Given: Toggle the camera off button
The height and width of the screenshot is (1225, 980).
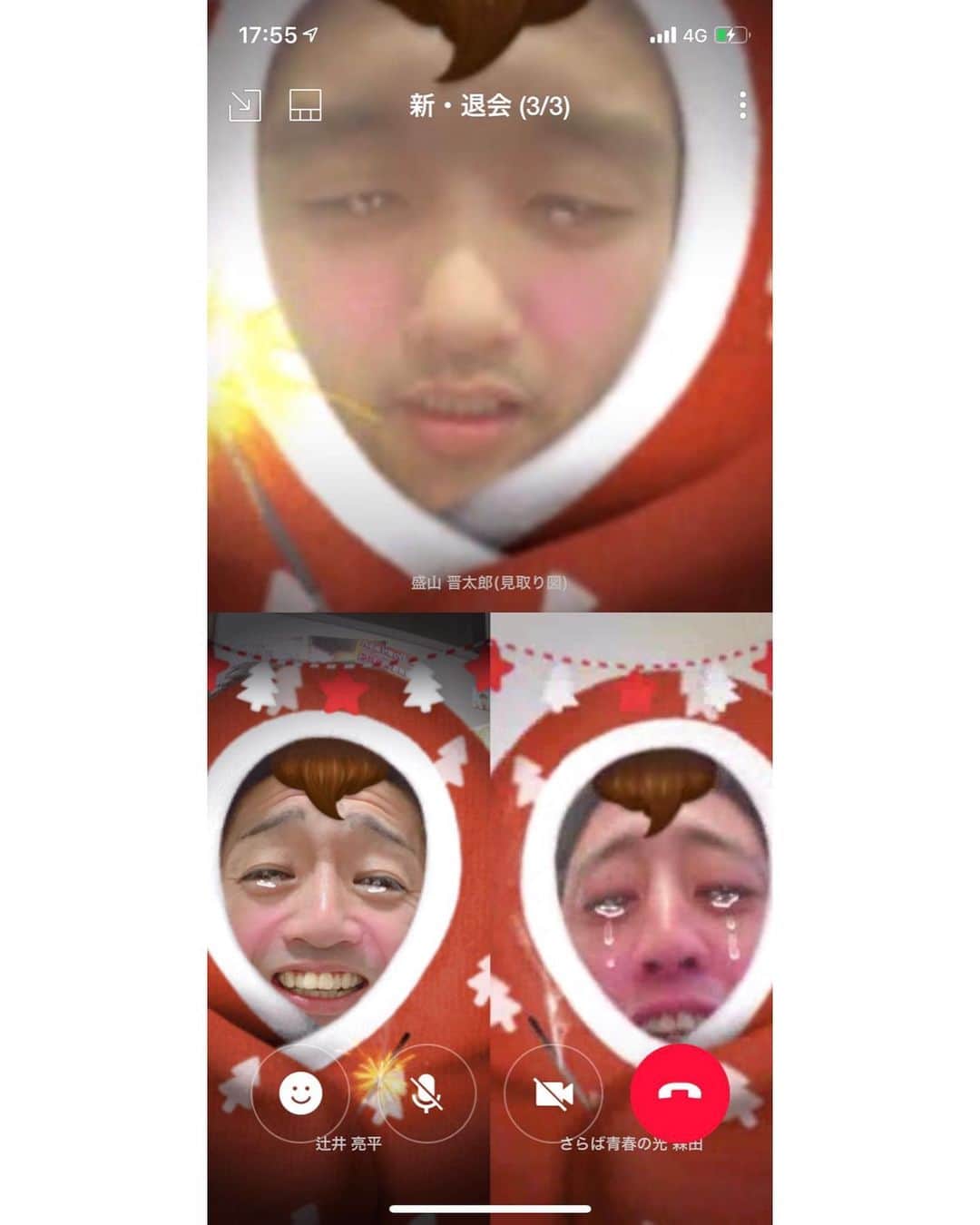Looking at the screenshot, I should (x=554, y=1093).
